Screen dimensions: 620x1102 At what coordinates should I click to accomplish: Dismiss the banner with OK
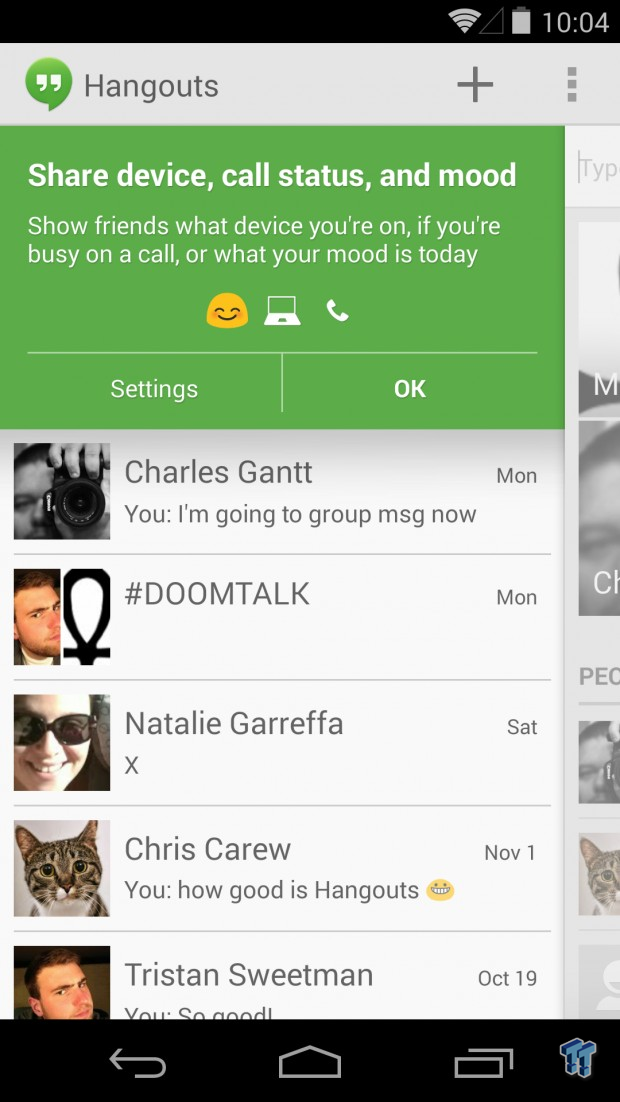click(x=410, y=389)
